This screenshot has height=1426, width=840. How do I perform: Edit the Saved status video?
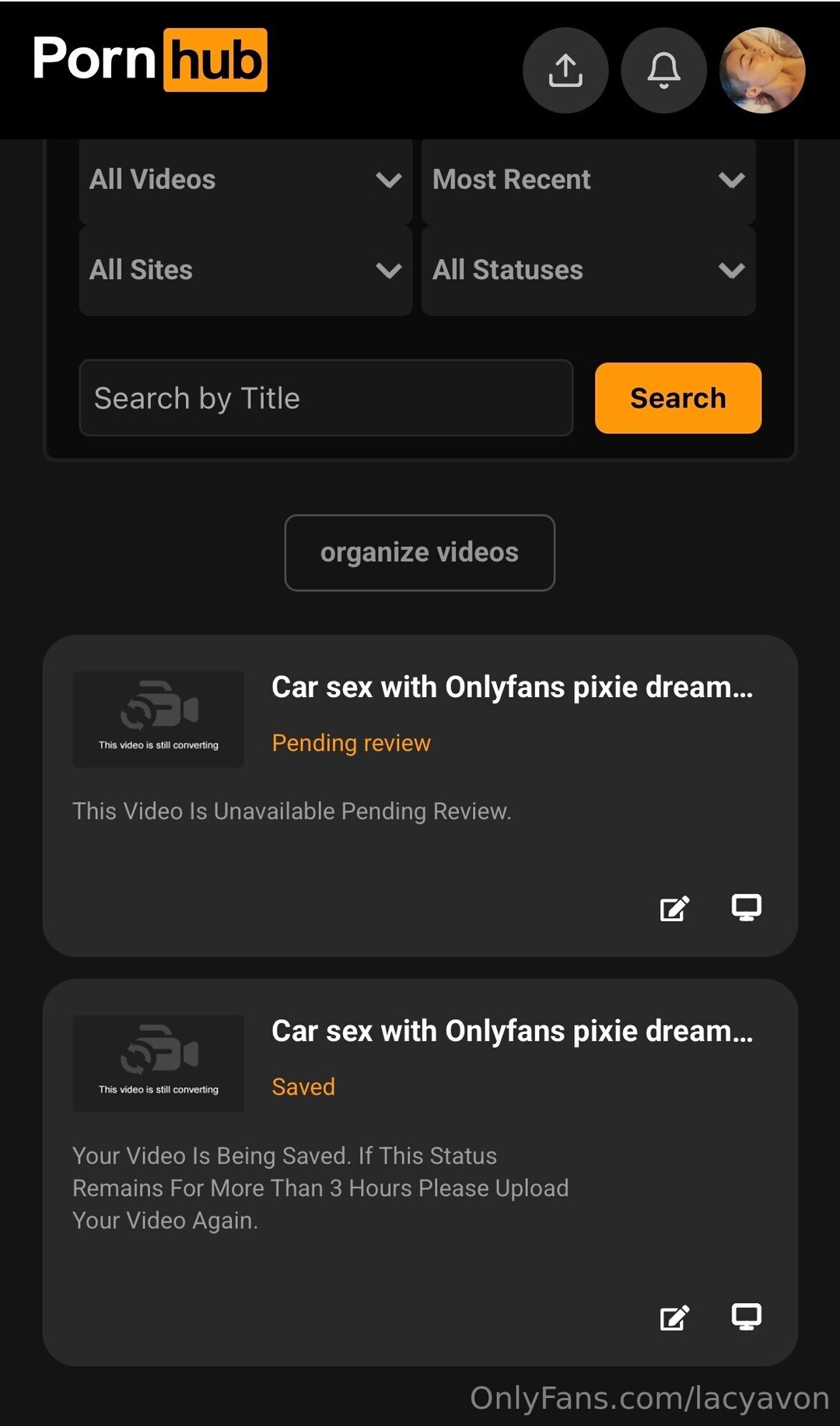[x=674, y=1317]
